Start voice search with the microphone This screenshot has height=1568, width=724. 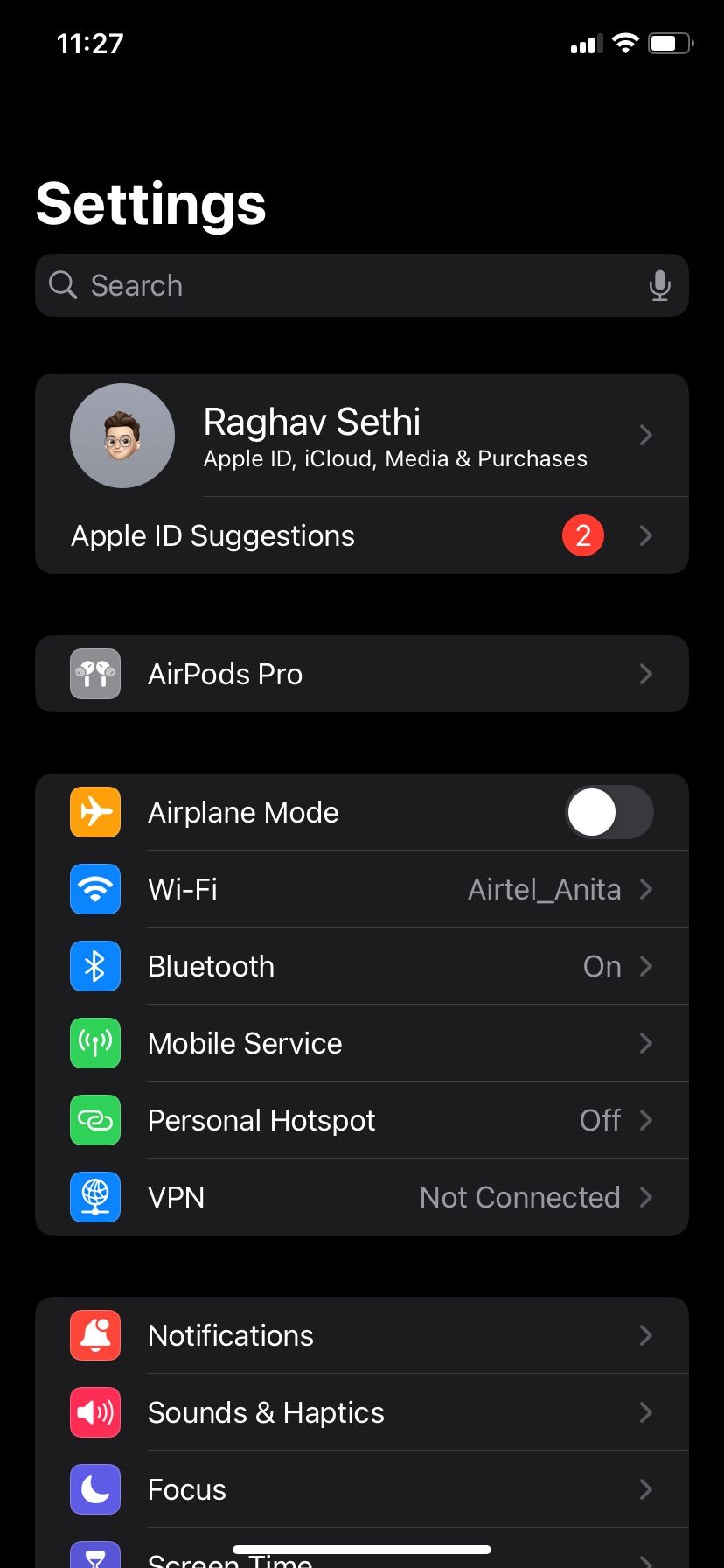(660, 285)
